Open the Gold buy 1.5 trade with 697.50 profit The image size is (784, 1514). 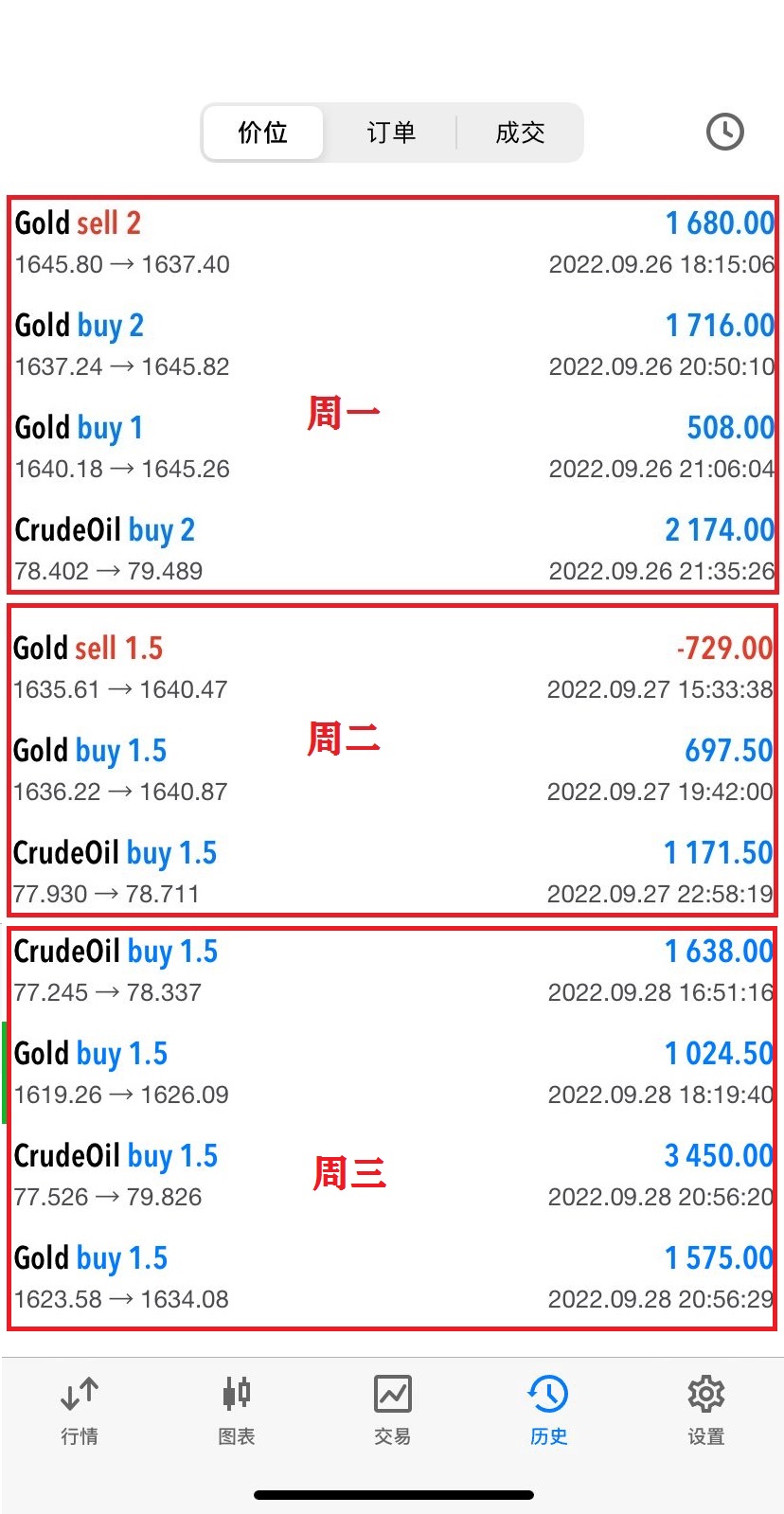coord(393,770)
